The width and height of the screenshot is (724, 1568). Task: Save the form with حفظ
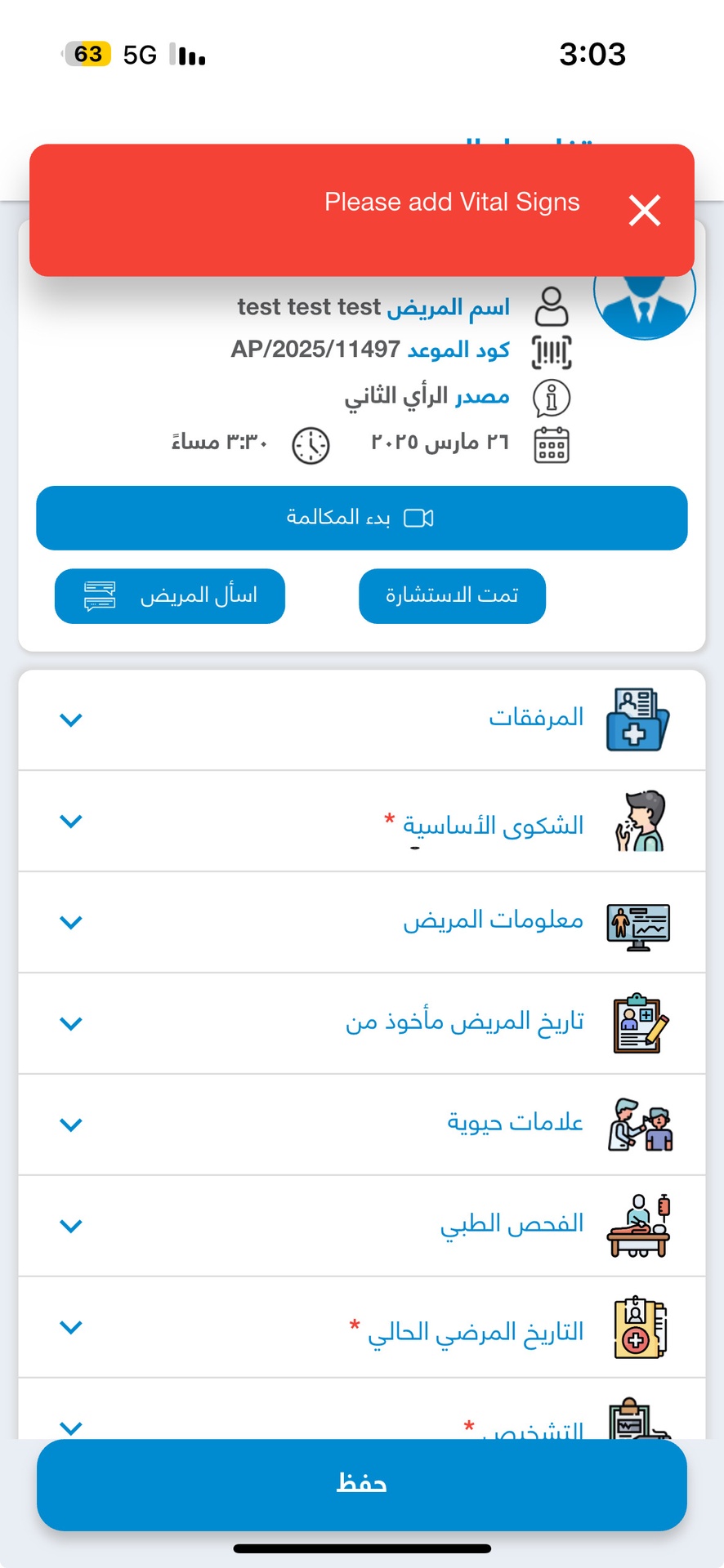coord(361,1484)
